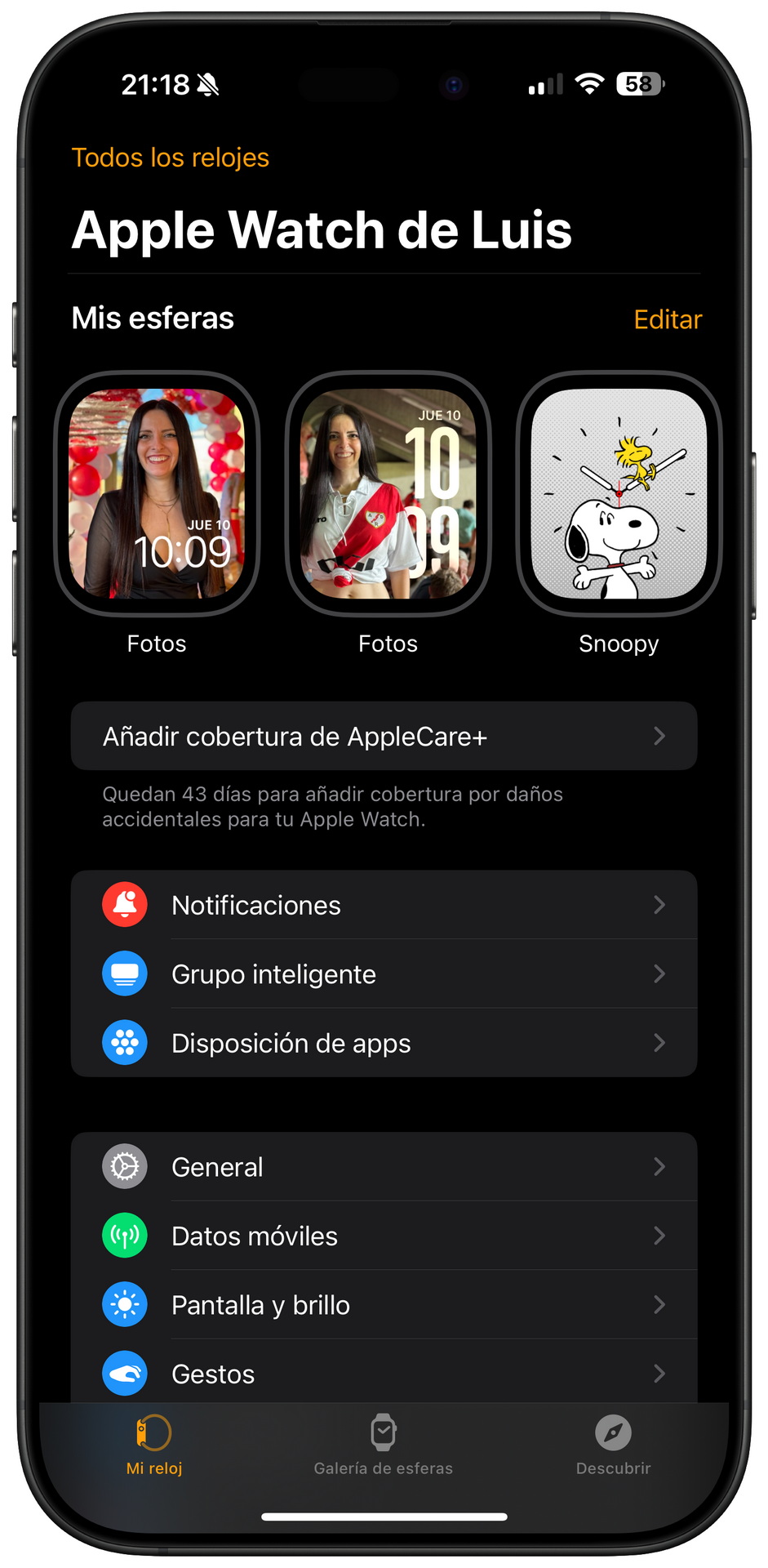Open Pantalla y brillo
Image resolution: width=768 pixels, height=1568 pixels.
click(x=384, y=1304)
